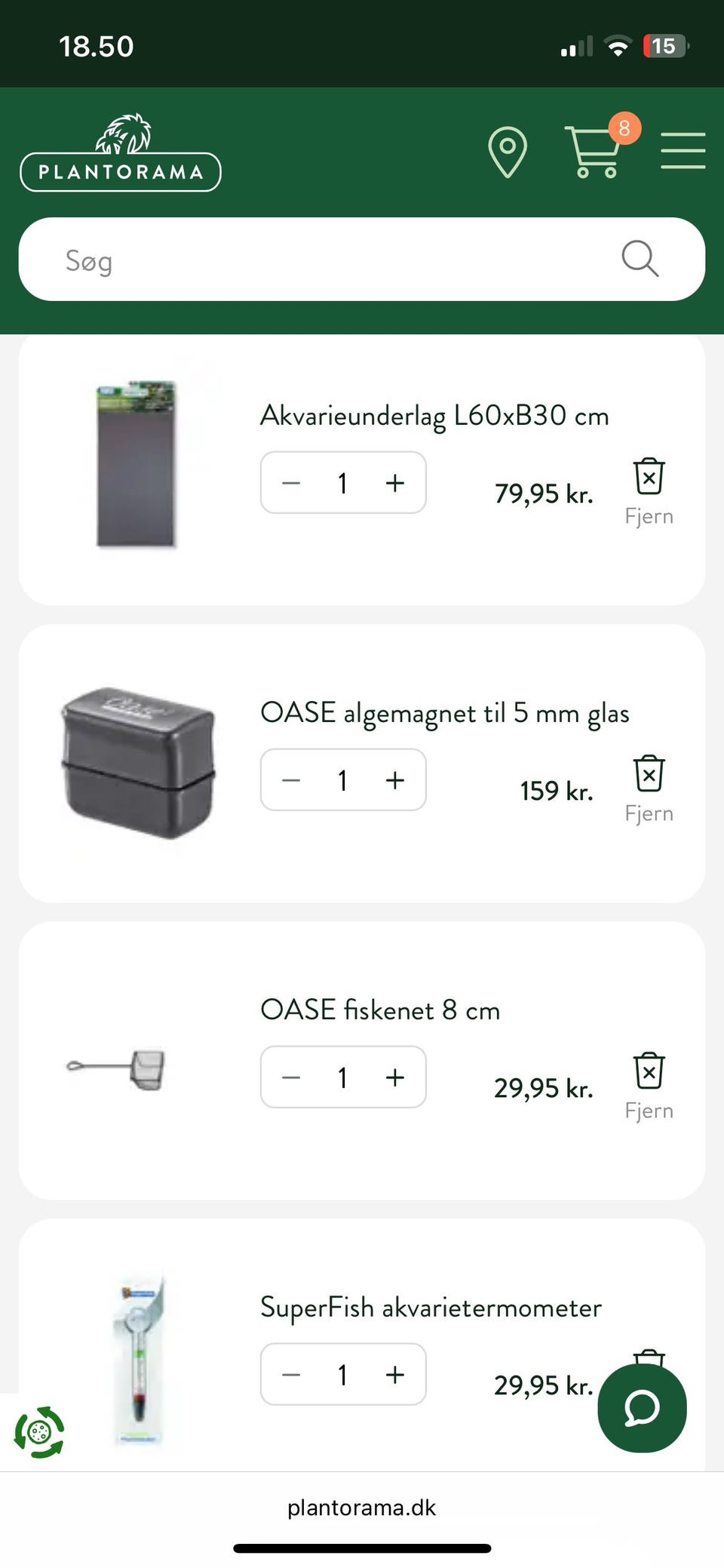Remove Akvarieunderlag using its trash icon
The image size is (724, 1568).
pyautogui.click(x=649, y=476)
